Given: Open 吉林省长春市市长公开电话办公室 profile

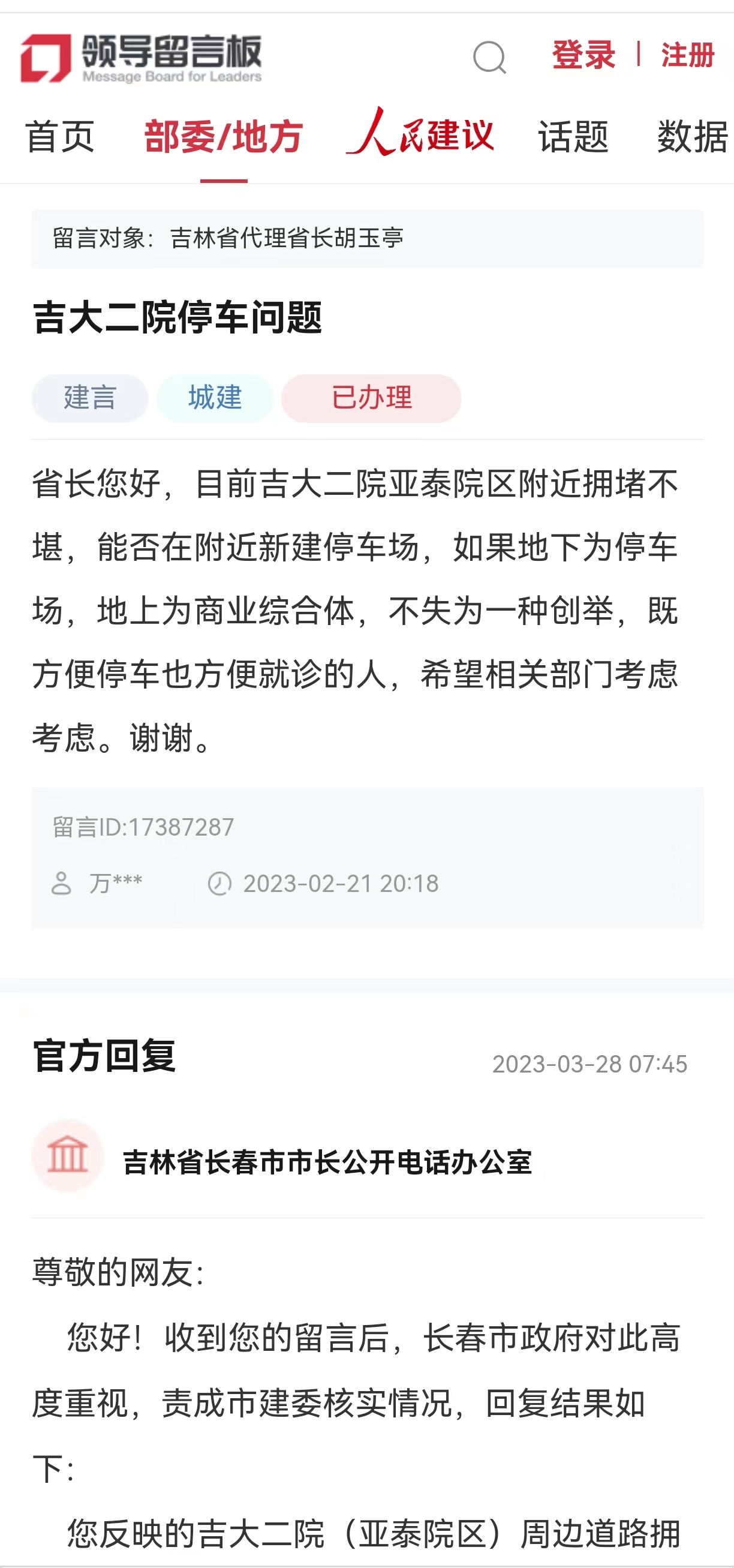Looking at the screenshot, I should (327, 1162).
